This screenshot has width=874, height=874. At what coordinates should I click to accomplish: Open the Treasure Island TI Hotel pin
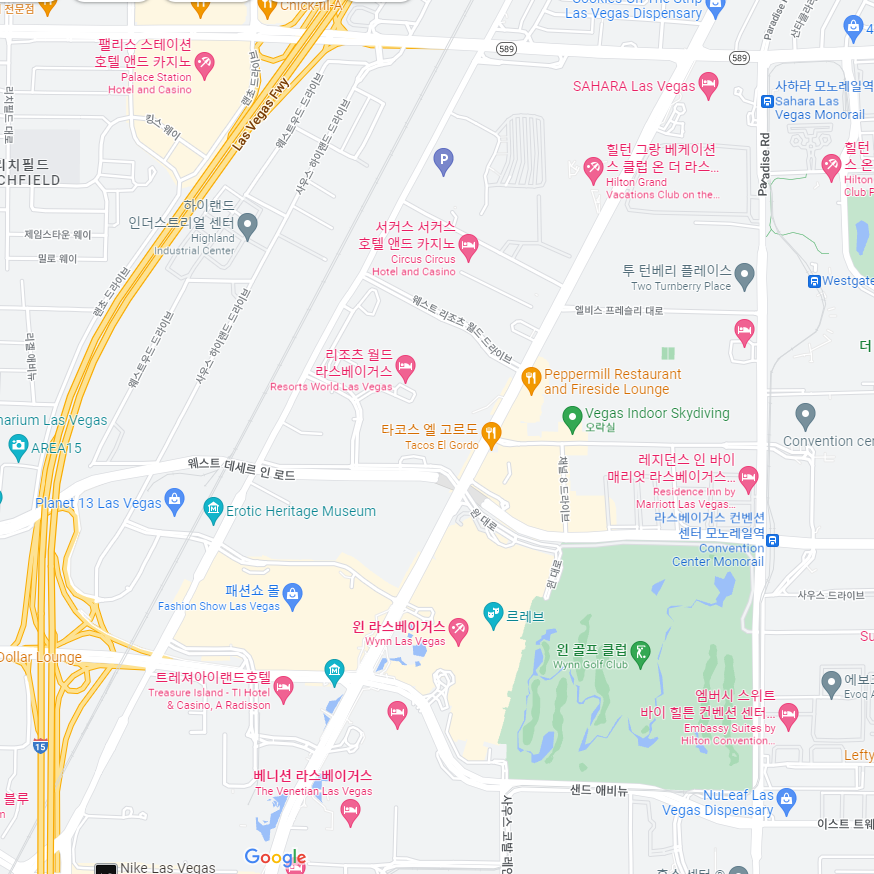[x=284, y=688]
